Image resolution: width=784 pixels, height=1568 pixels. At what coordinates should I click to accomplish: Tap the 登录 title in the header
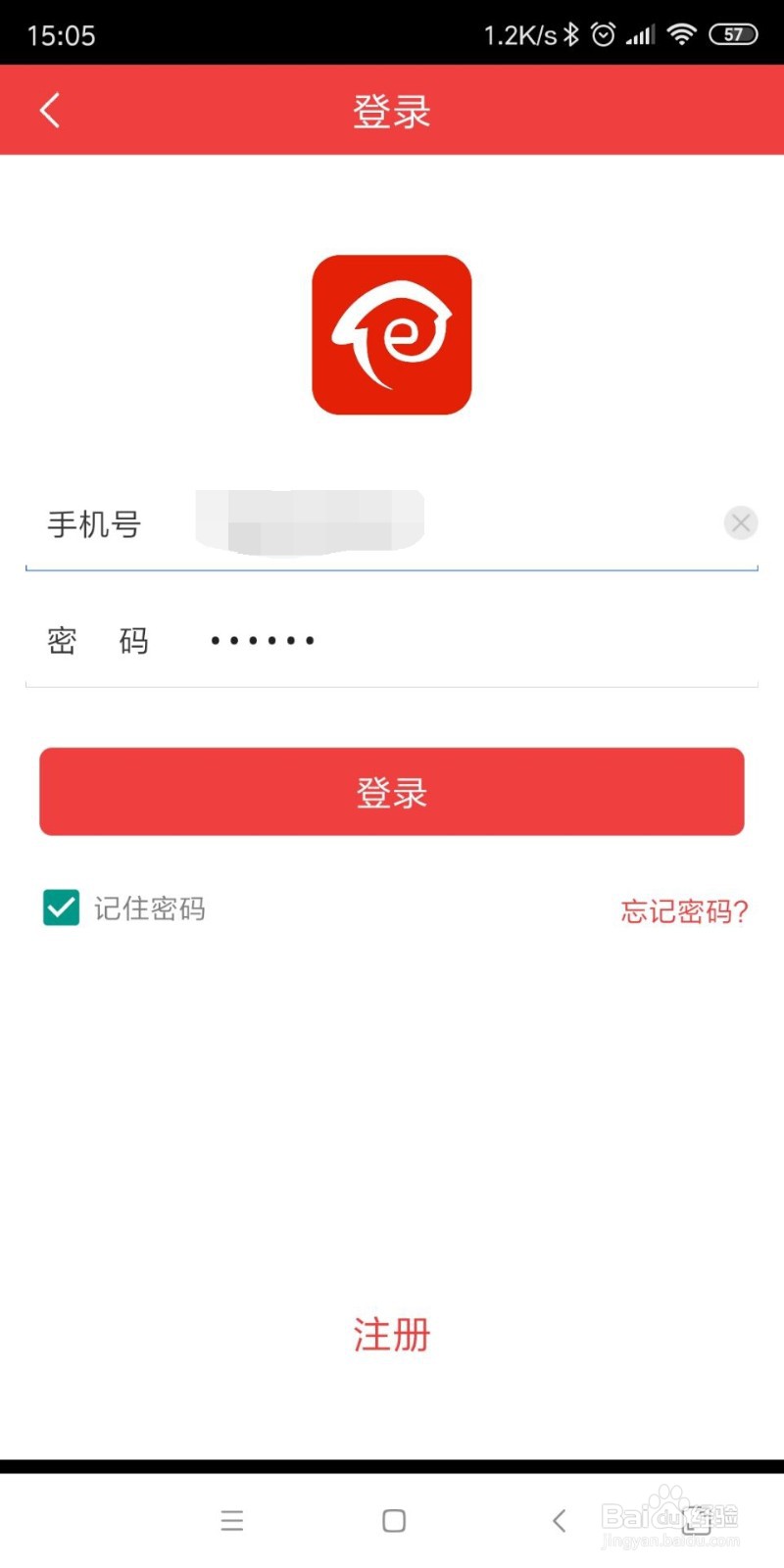392,110
